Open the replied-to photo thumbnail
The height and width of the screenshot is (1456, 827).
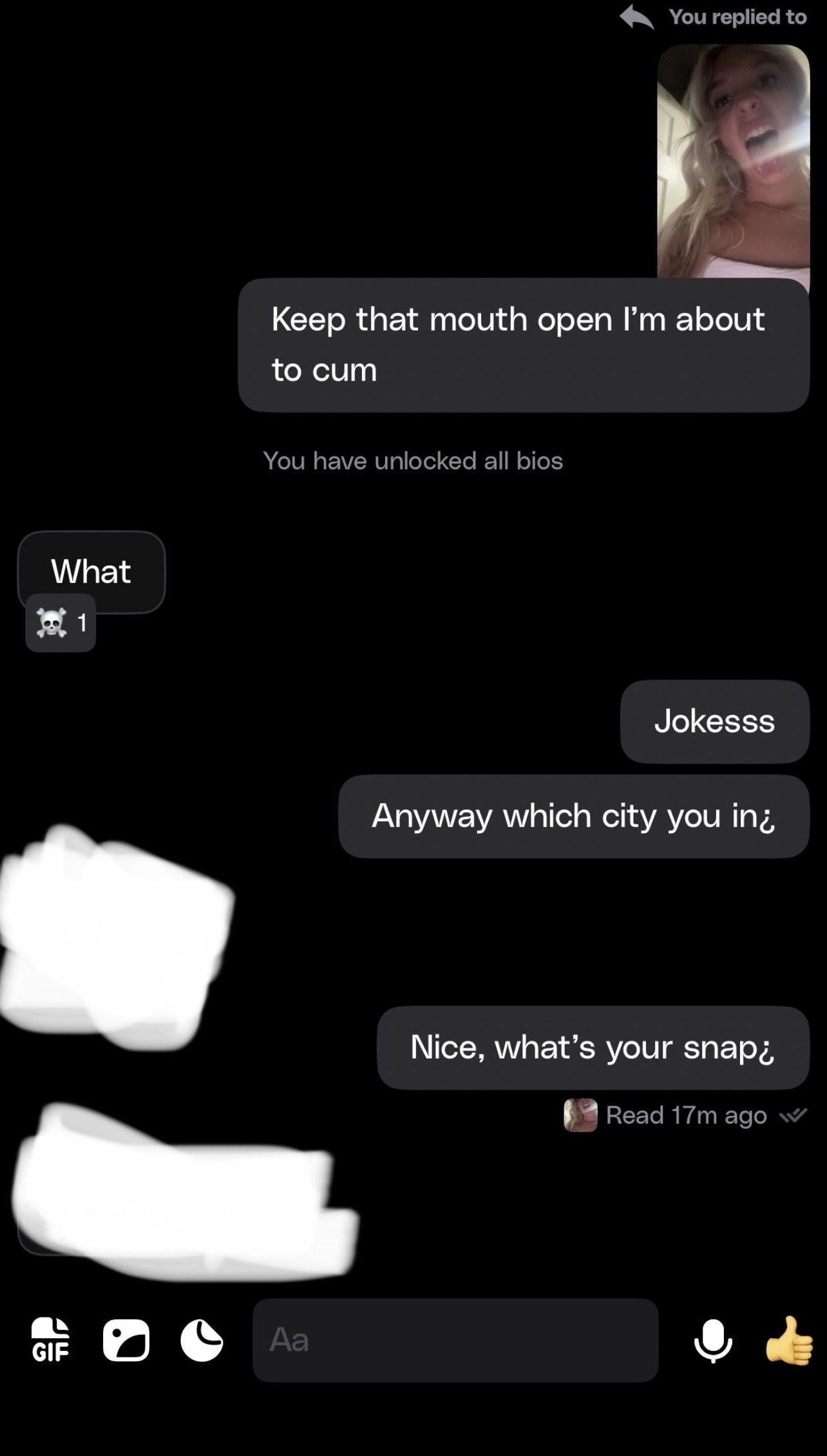[x=733, y=161]
